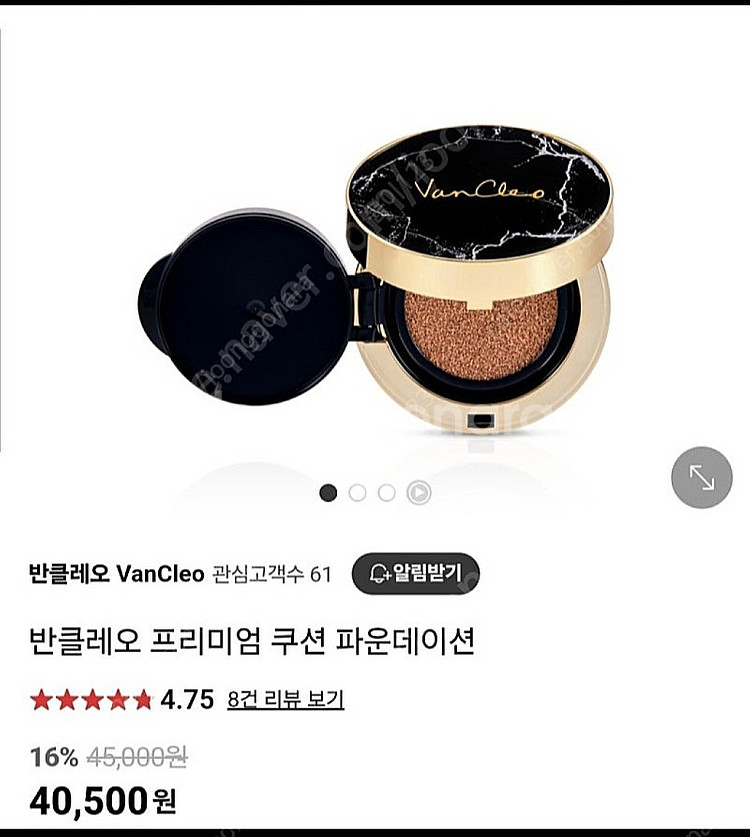
Task: Expand the product image to full screen
Action: coord(701,477)
